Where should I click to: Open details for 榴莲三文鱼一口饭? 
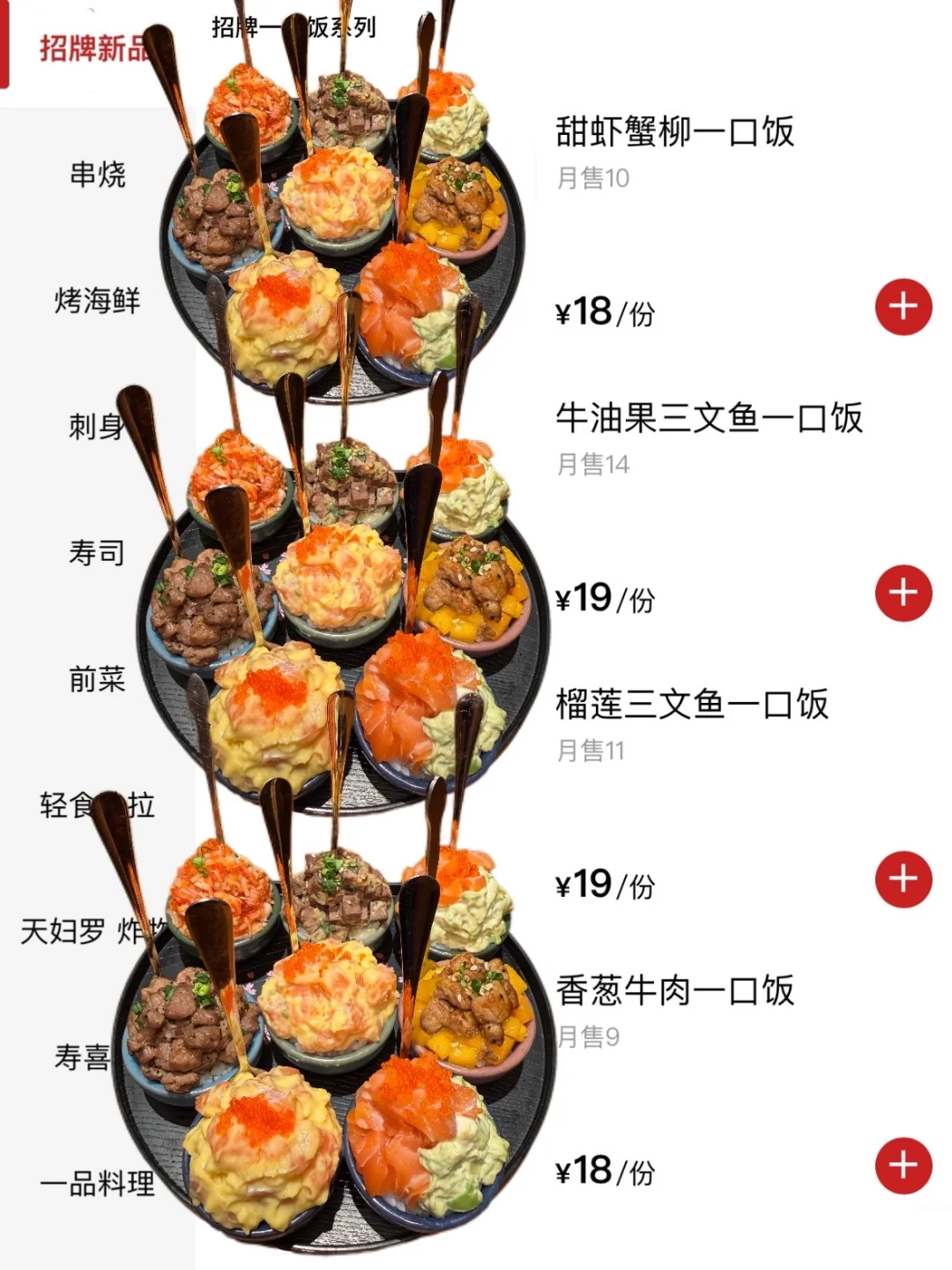692,703
